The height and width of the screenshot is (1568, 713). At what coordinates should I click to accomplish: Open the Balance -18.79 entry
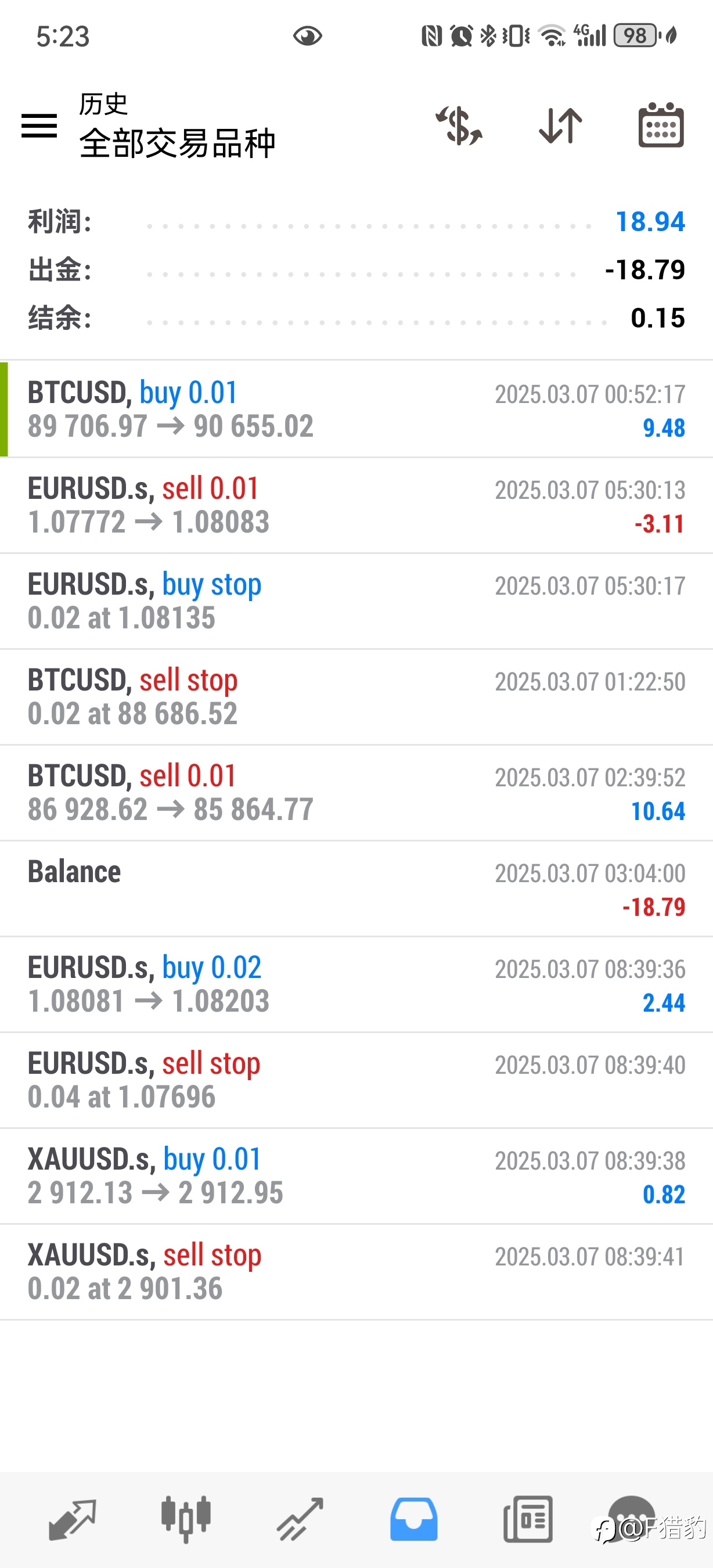(356, 889)
